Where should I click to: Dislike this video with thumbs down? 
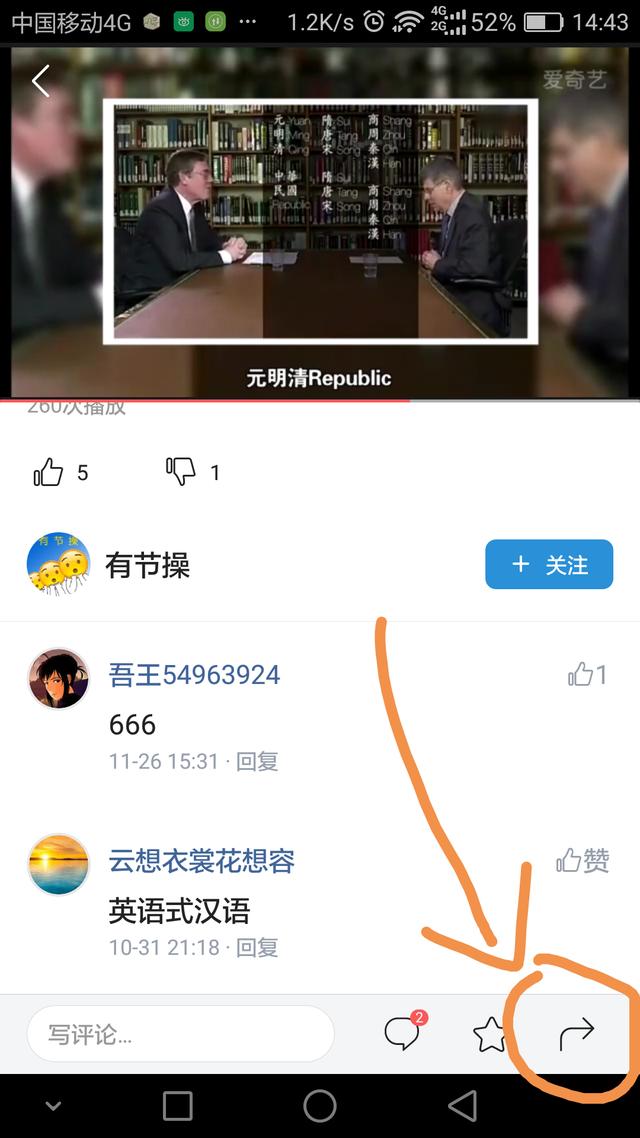tap(181, 472)
